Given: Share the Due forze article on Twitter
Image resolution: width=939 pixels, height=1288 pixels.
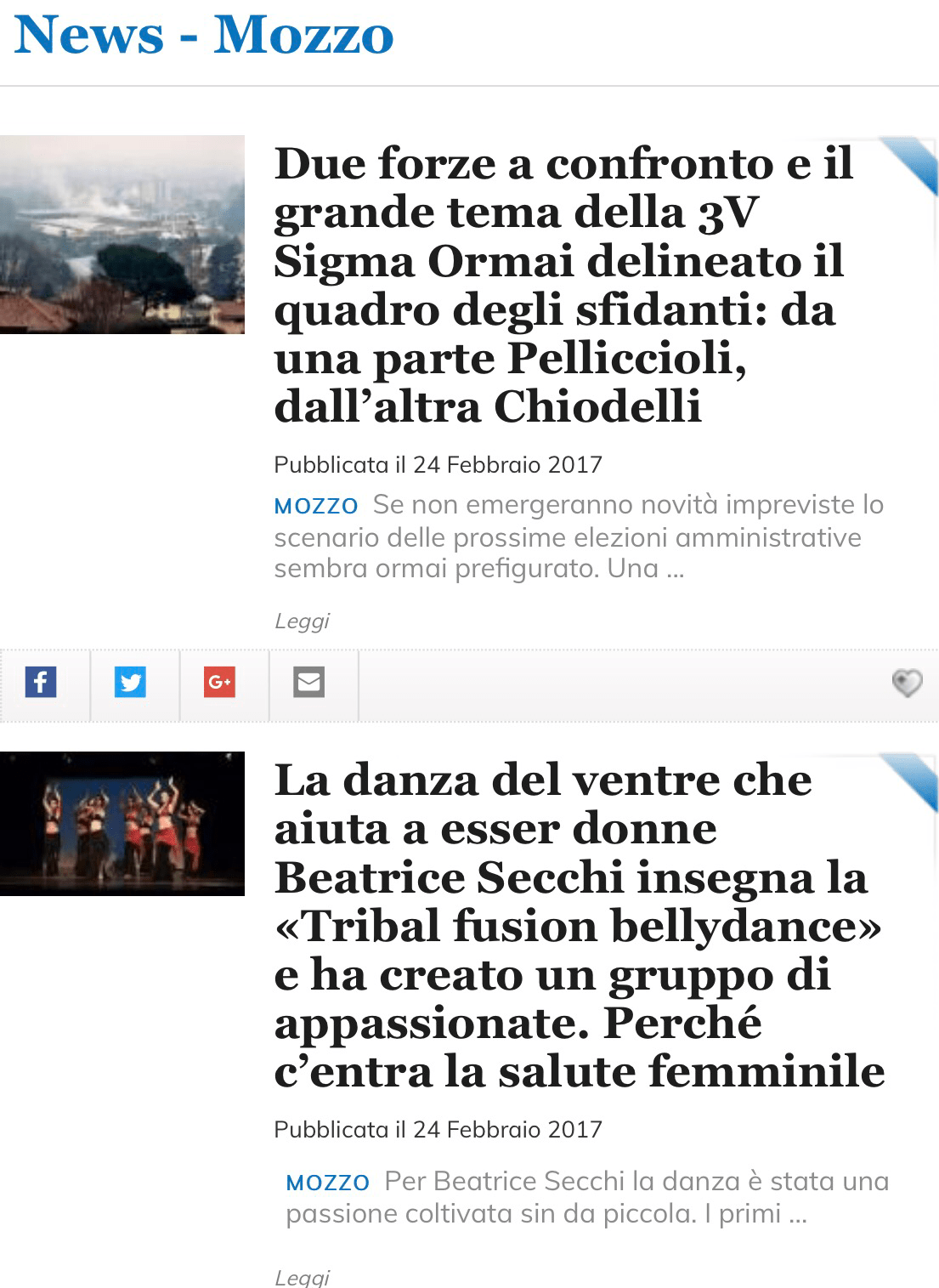Looking at the screenshot, I should [x=130, y=682].
